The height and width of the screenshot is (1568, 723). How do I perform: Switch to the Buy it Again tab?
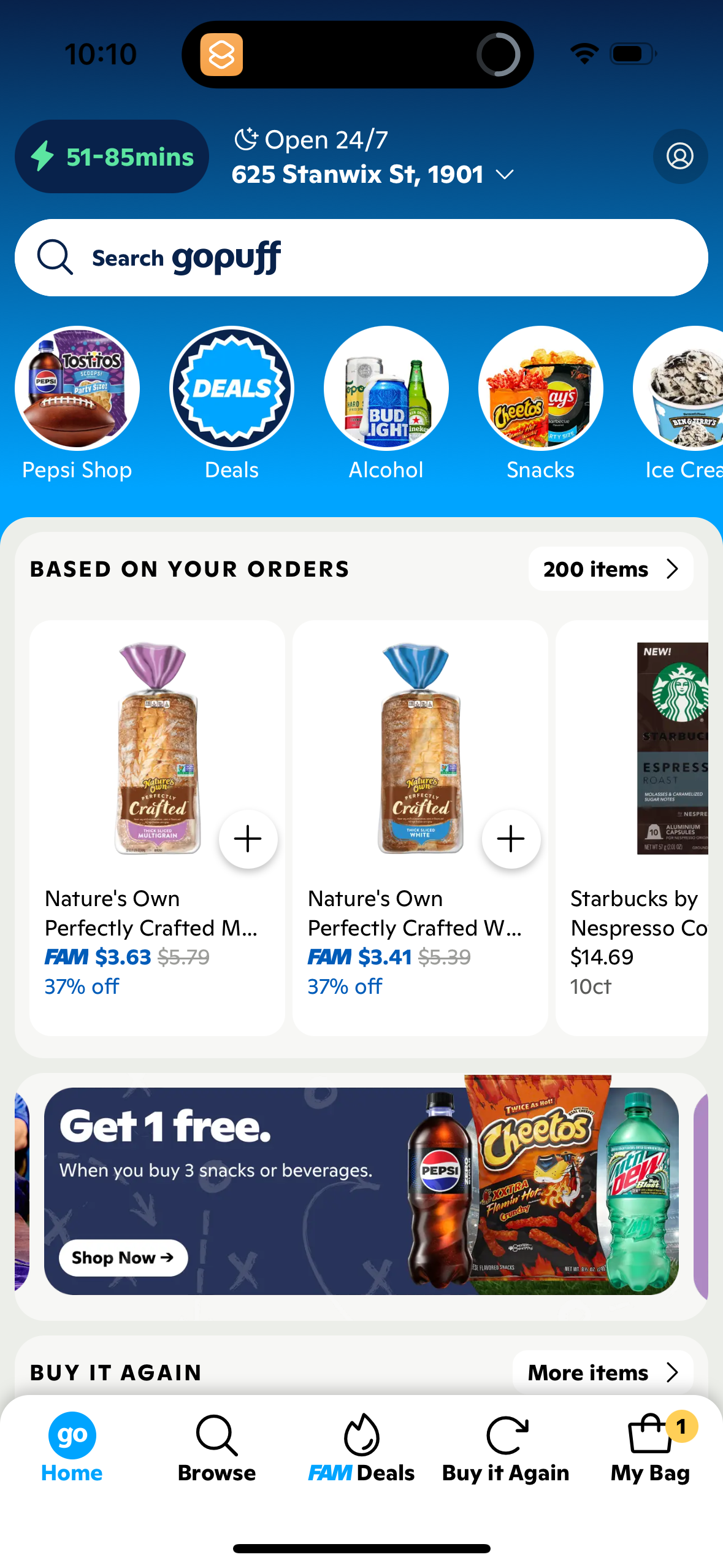pyautogui.click(x=505, y=1448)
